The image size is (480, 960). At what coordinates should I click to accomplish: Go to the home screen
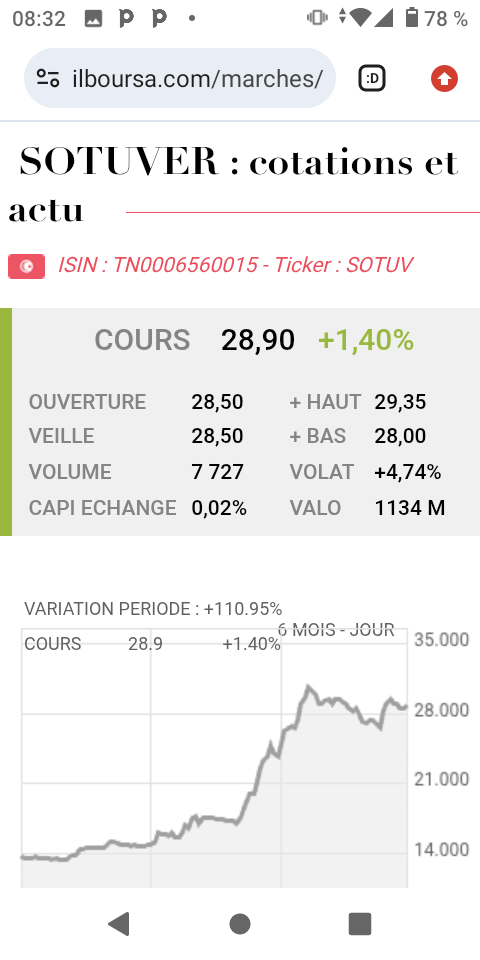[240, 924]
